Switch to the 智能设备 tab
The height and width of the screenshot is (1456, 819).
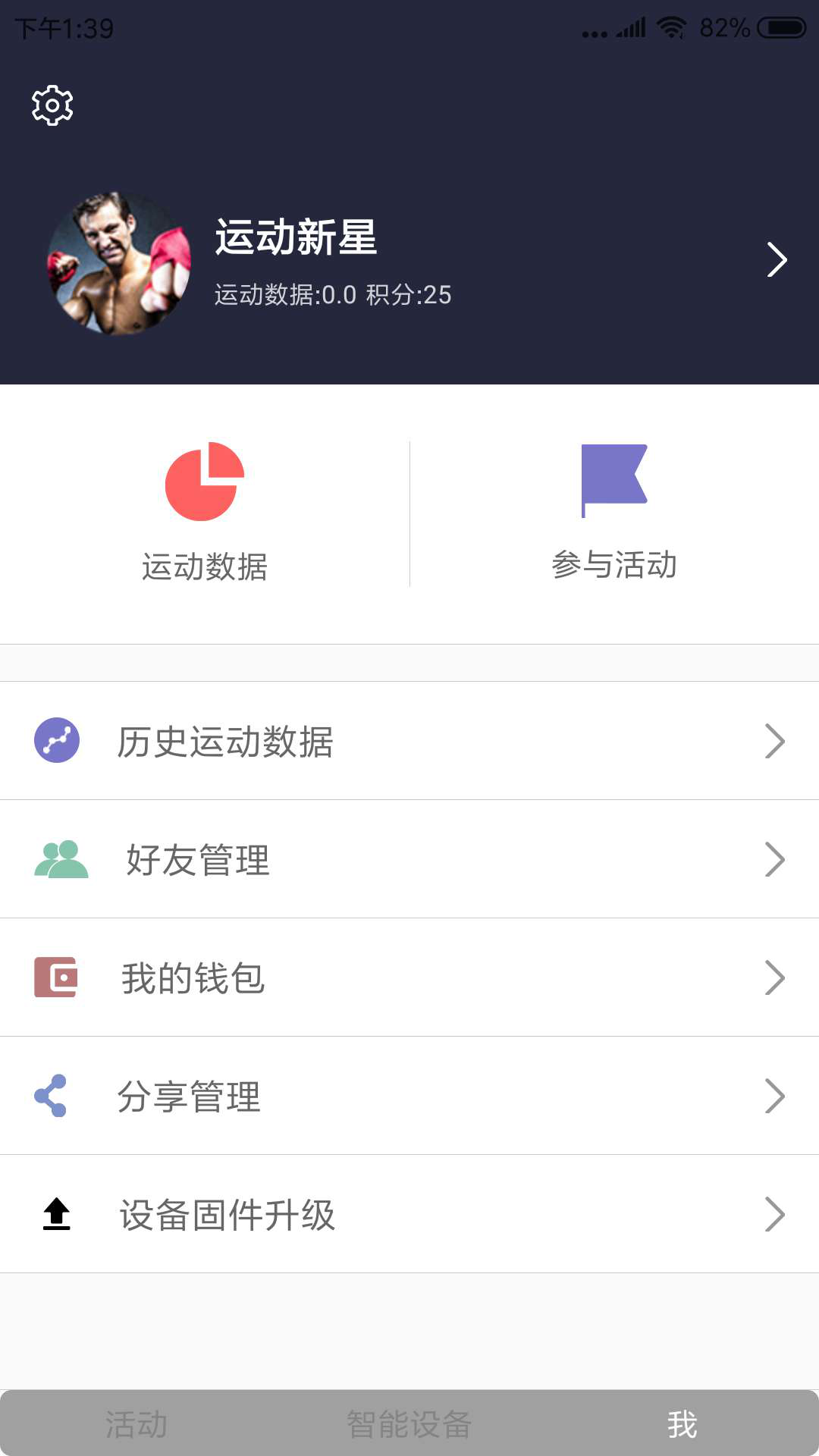coord(409,1424)
